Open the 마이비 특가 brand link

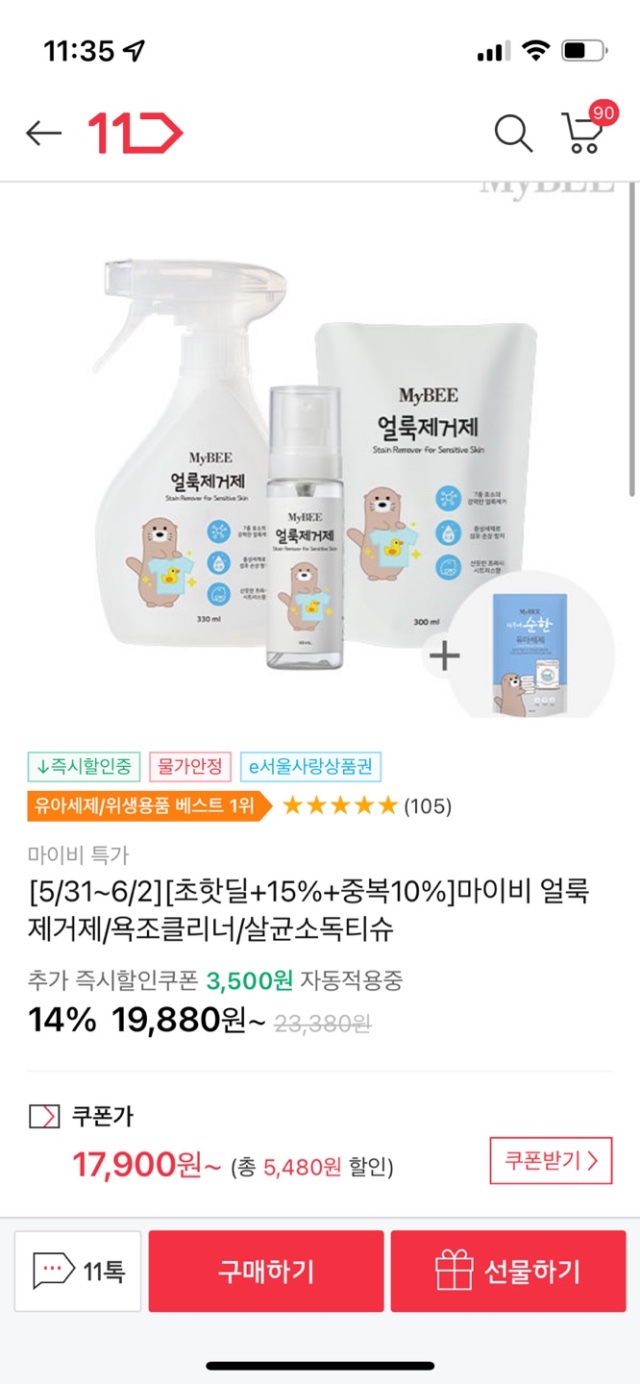[78, 855]
